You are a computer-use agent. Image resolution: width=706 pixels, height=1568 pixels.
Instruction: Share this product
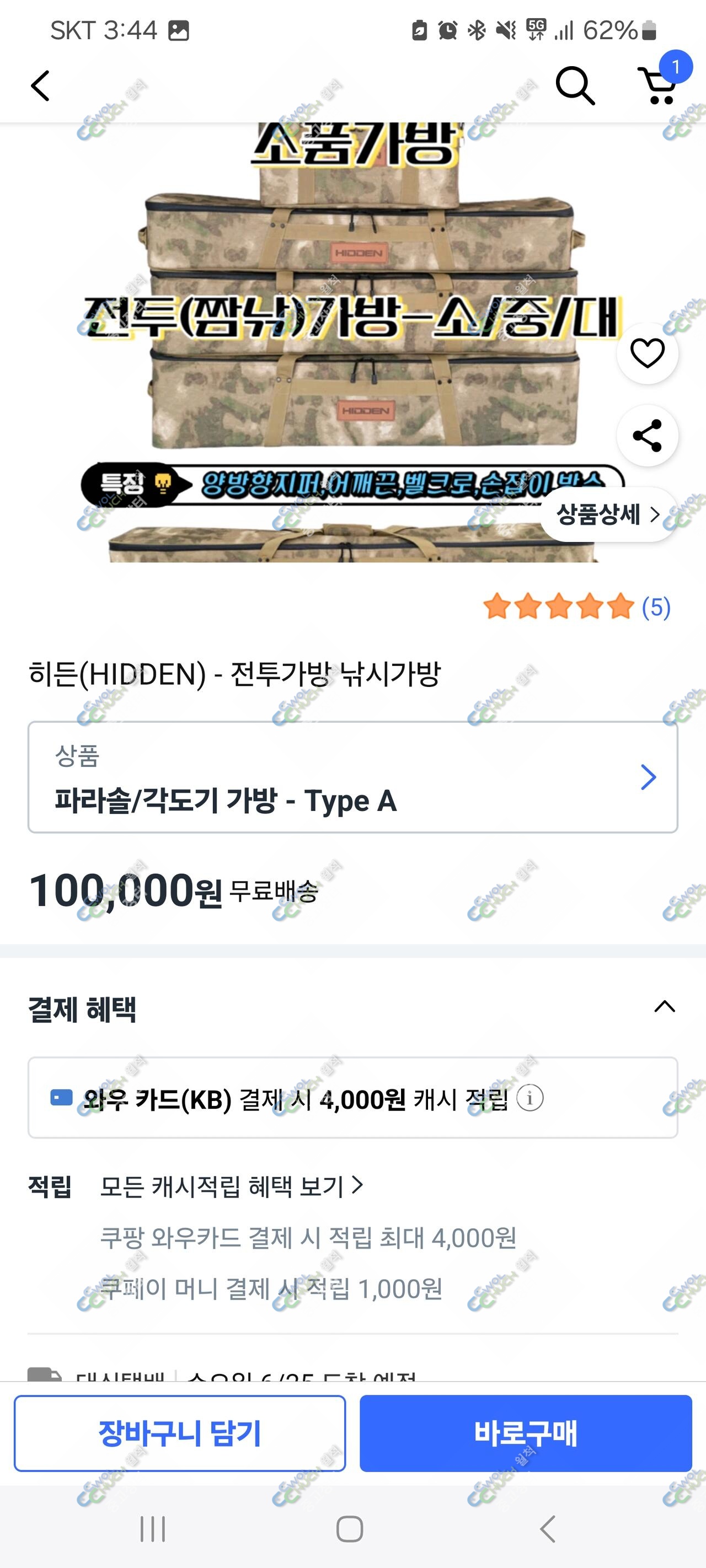coord(647,435)
